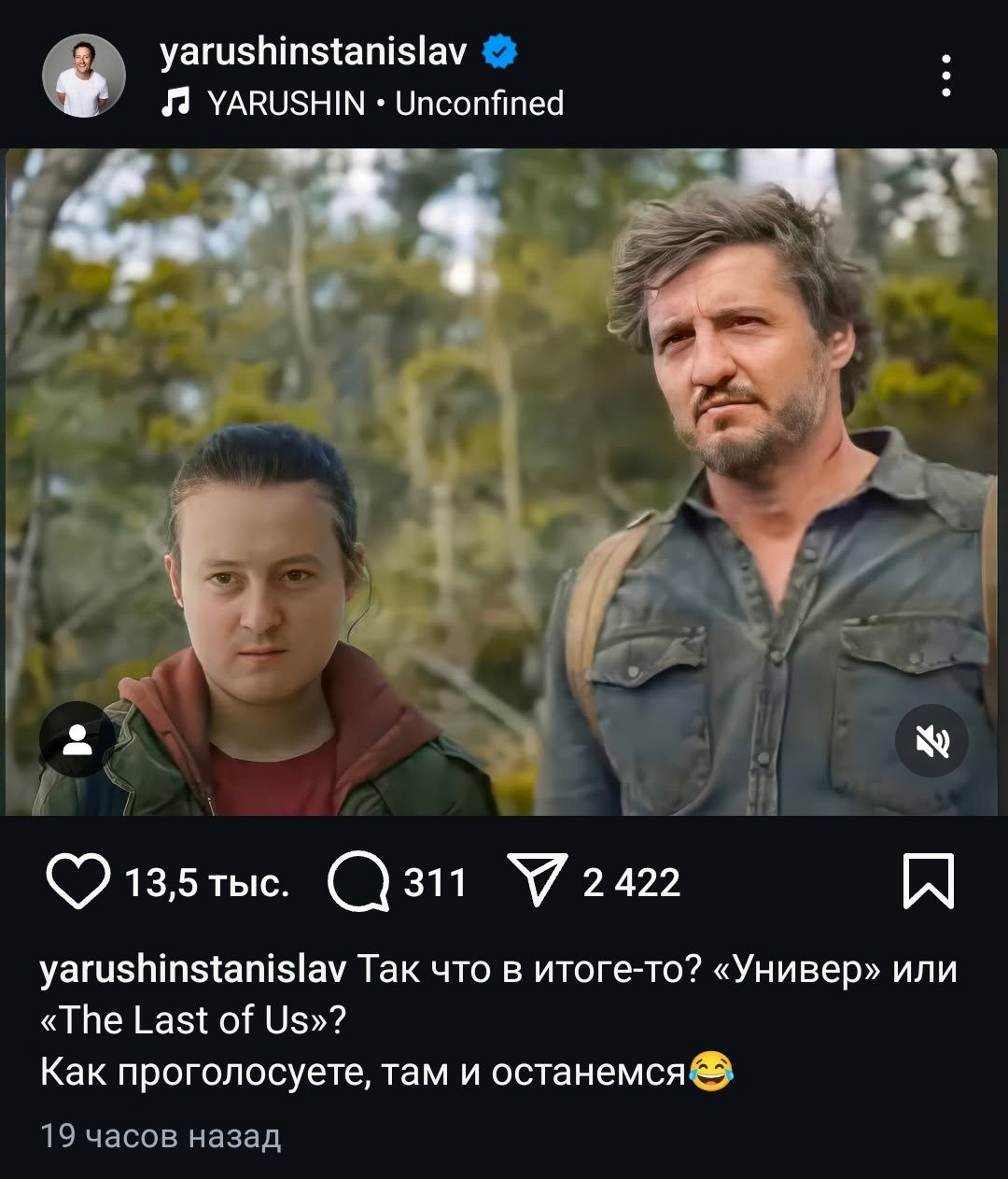
Task: Save the post with the bookmark icon
Action: click(x=929, y=880)
